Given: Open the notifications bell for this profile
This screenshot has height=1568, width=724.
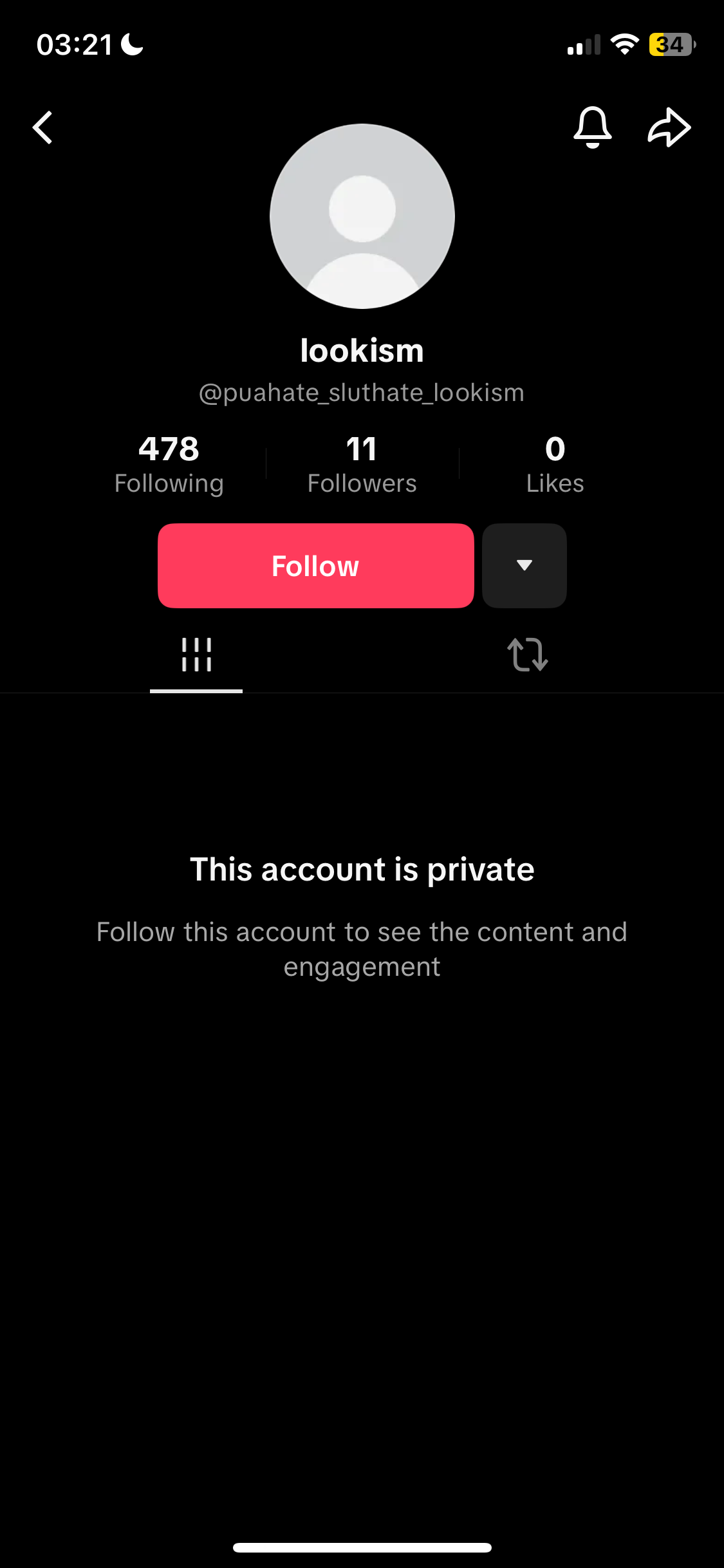Looking at the screenshot, I should pos(592,127).
